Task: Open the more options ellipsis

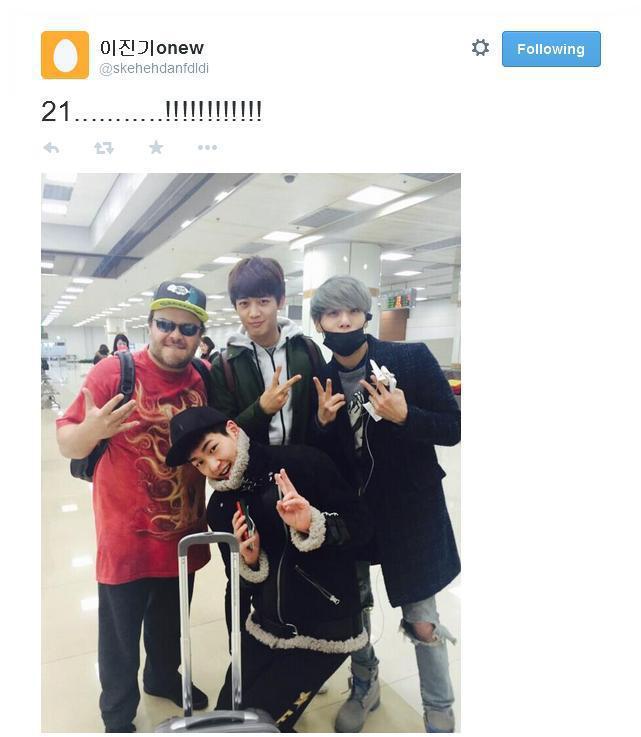Action: 207,148
